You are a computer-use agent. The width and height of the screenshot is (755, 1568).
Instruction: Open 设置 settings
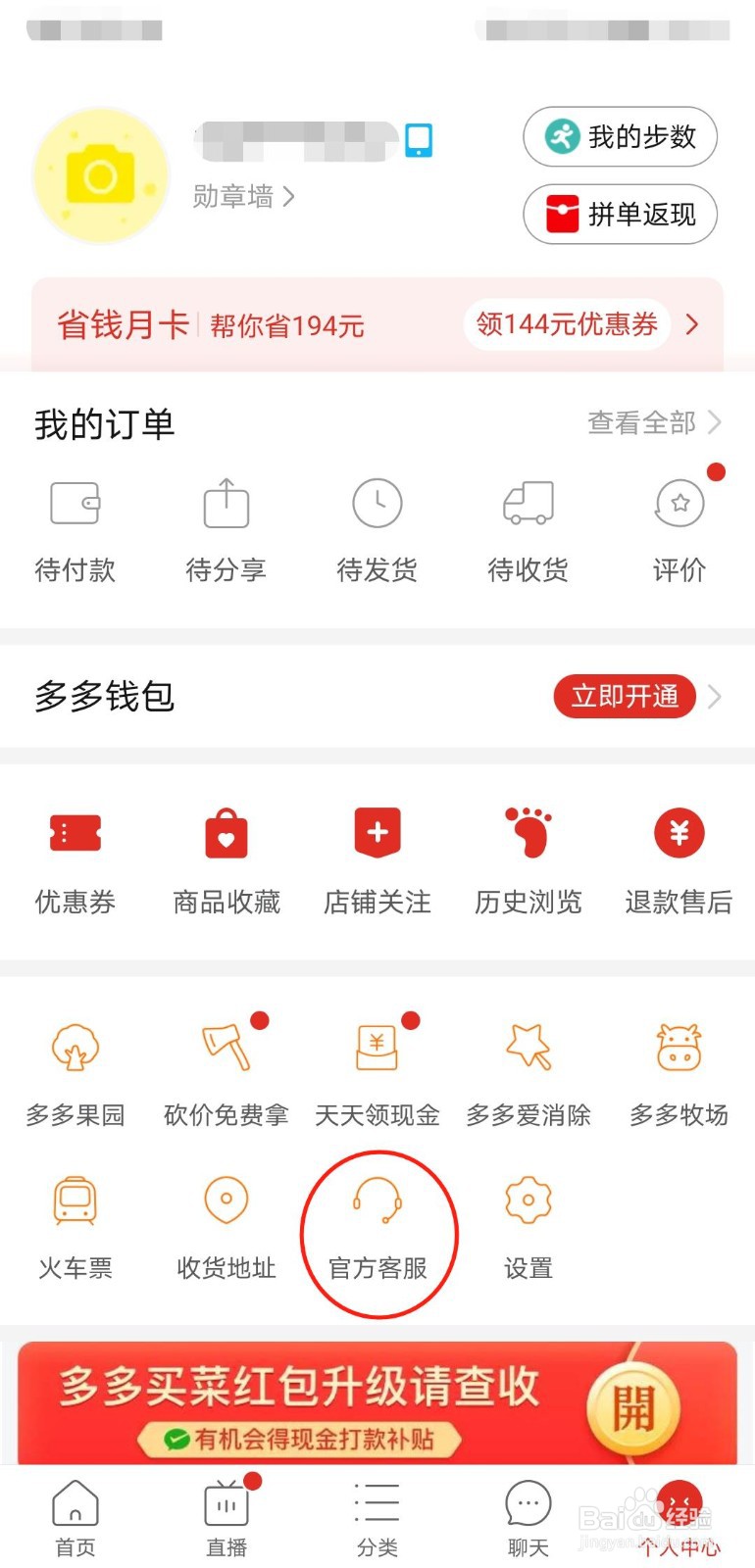coord(528,1227)
